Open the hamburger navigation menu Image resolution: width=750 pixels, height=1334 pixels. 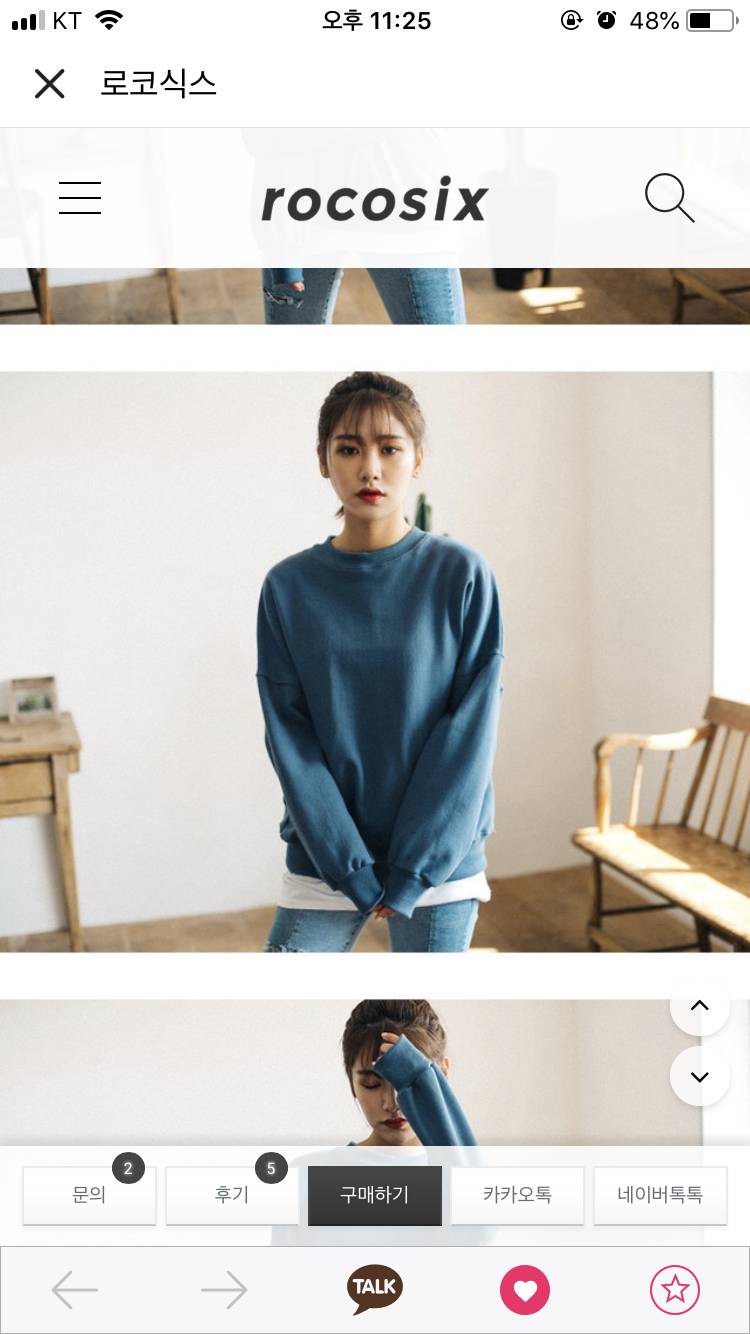pyautogui.click(x=80, y=198)
